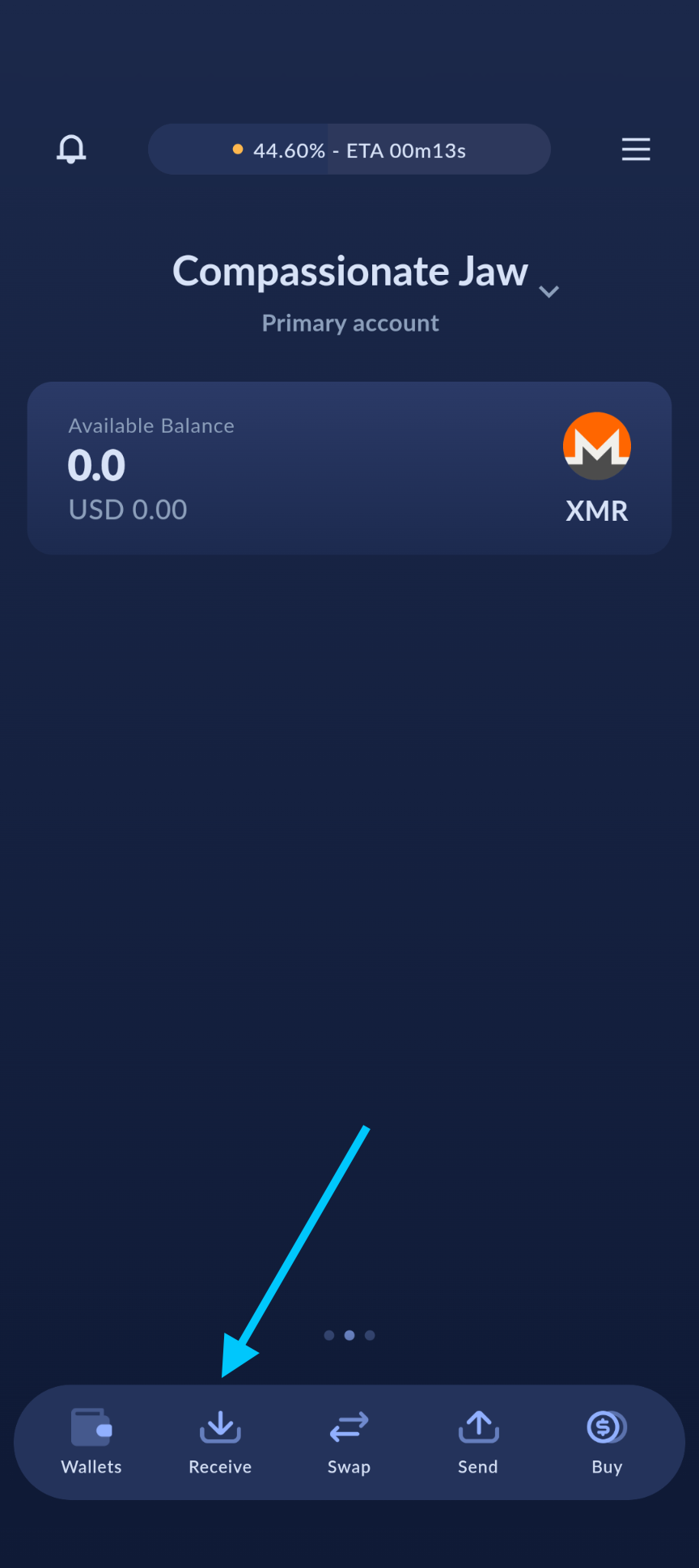Image resolution: width=699 pixels, height=1568 pixels.
Task: Go to the Wallets tab
Action: [x=91, y=1442]
